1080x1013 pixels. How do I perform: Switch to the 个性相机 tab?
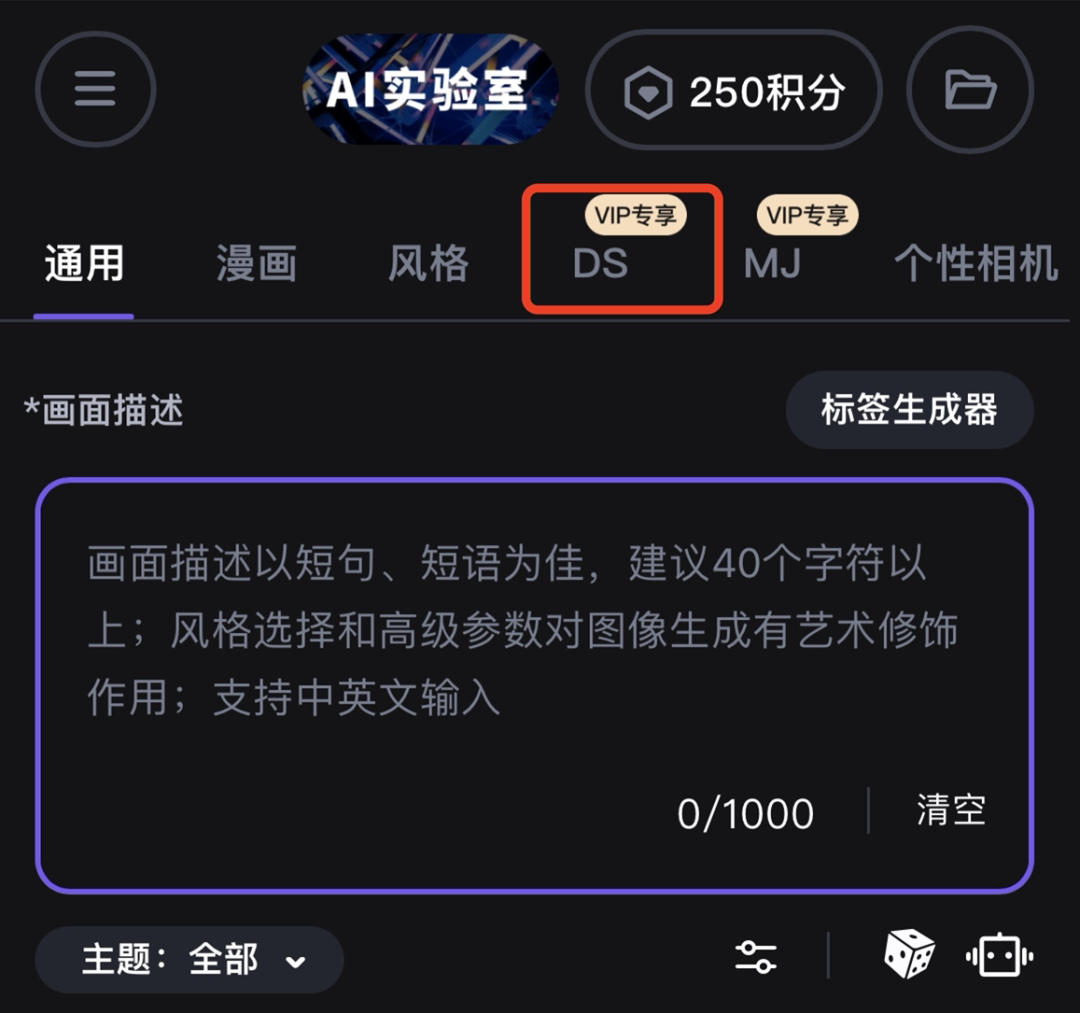(975, 264)
